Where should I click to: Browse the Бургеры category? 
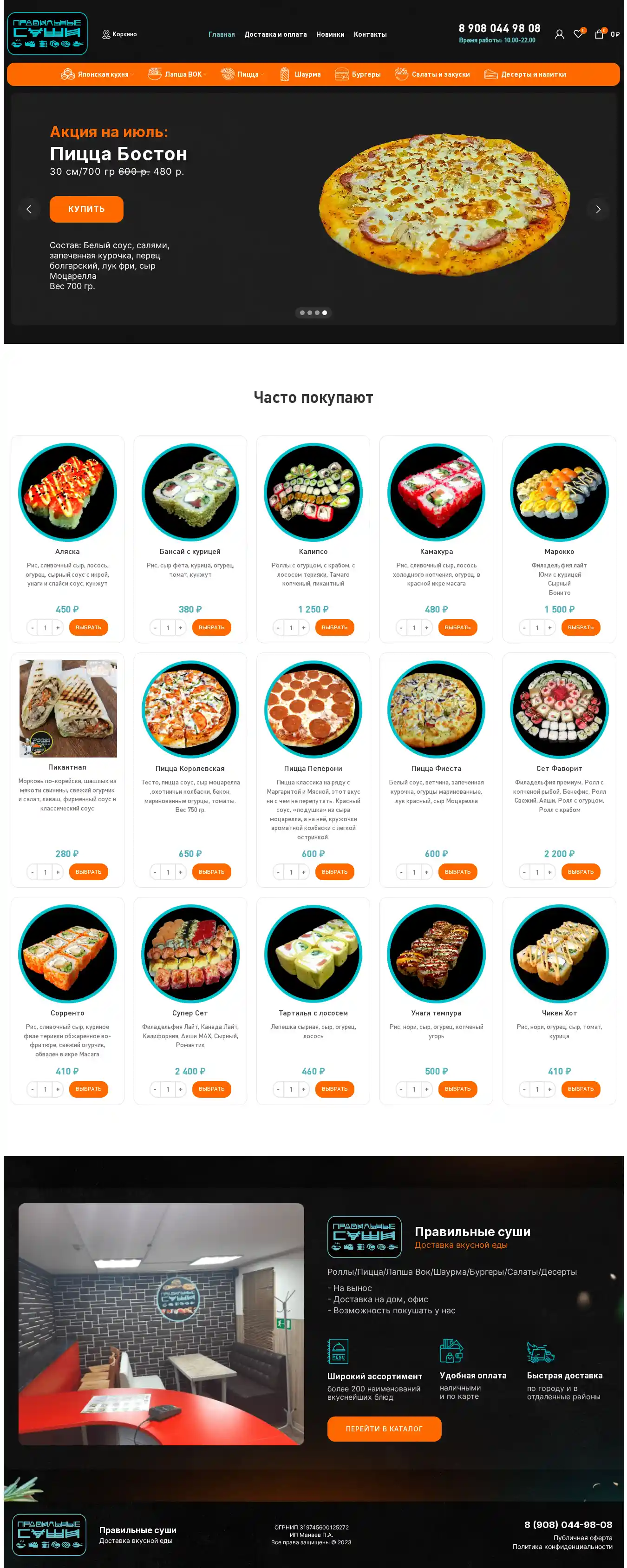point(358,74)
